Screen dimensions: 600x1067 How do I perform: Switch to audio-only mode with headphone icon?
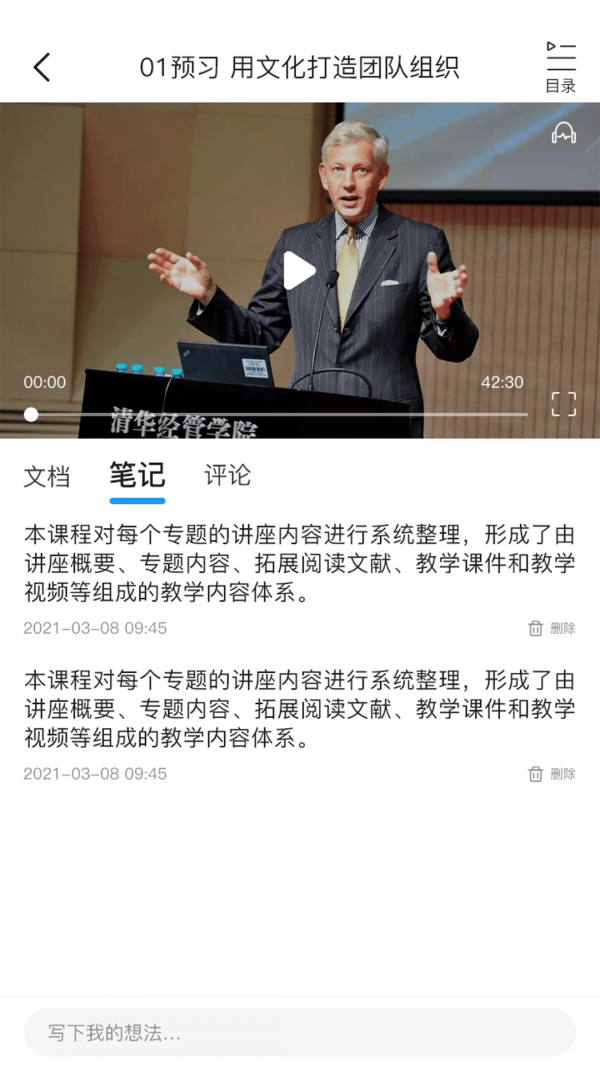tap(564, 133)
